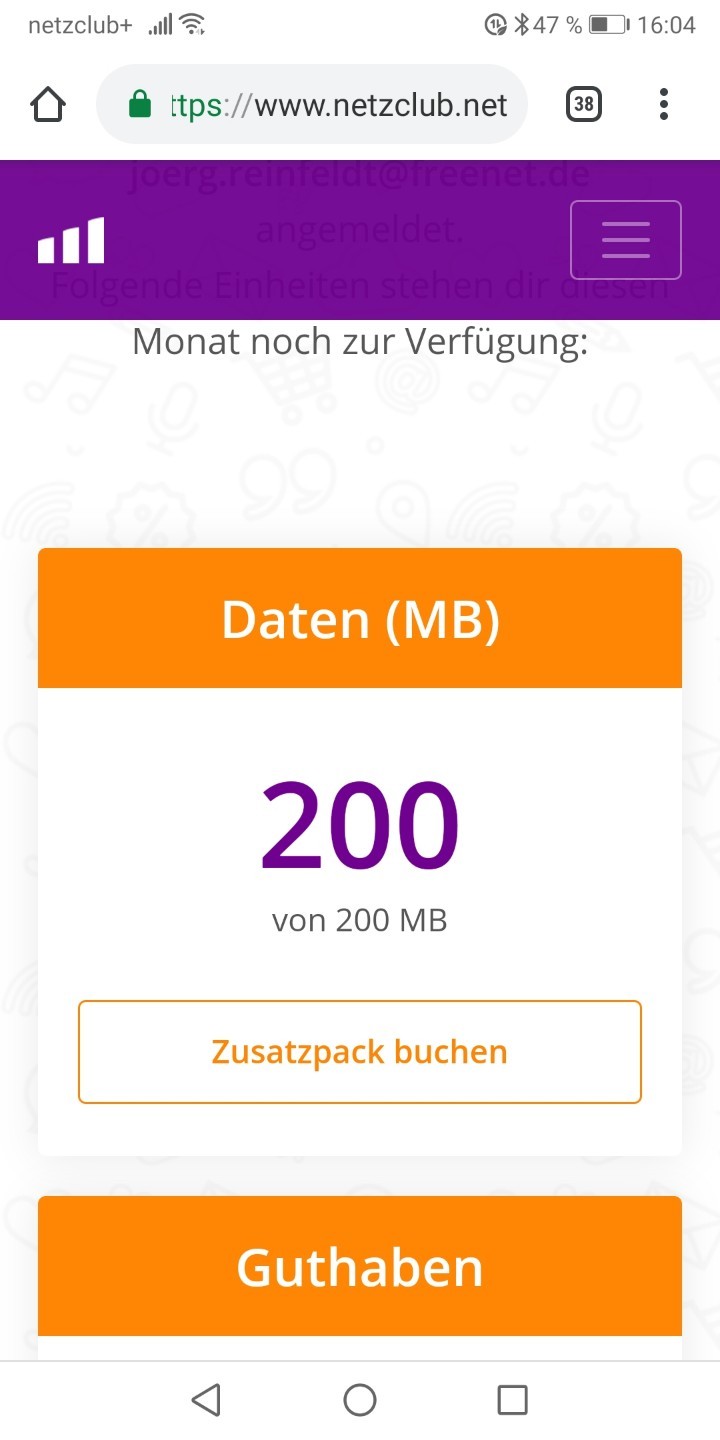Open the tab switcher showing 38 tabs
The height and width of the screenshot is (1440, 720).
584,104
